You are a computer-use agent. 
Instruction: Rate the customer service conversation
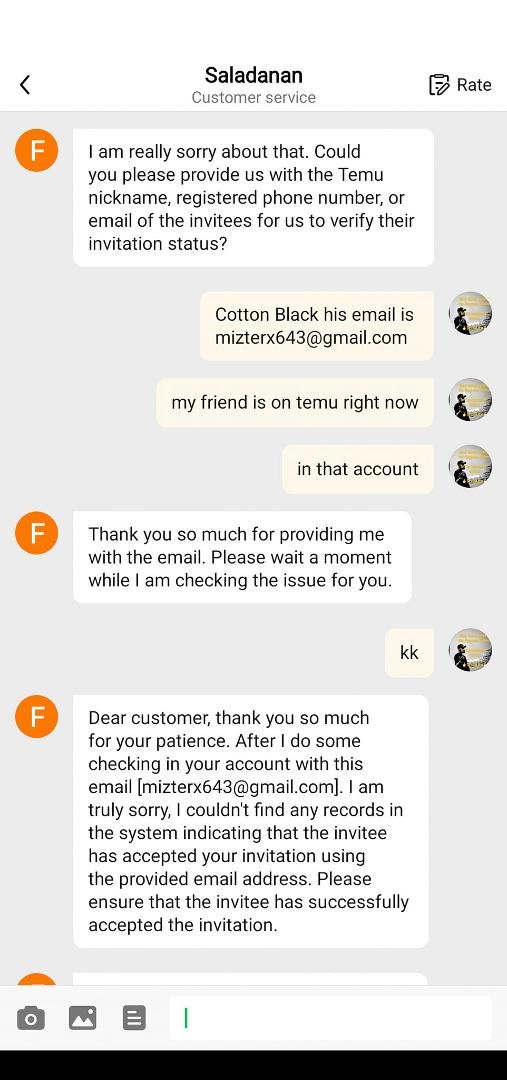click(460, 85)
